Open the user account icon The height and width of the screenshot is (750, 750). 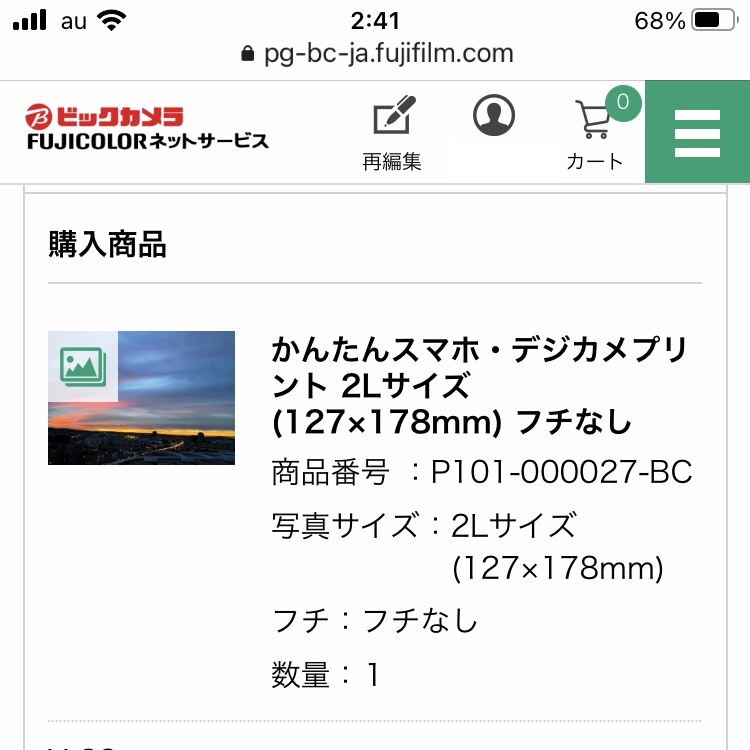point(494,116)
